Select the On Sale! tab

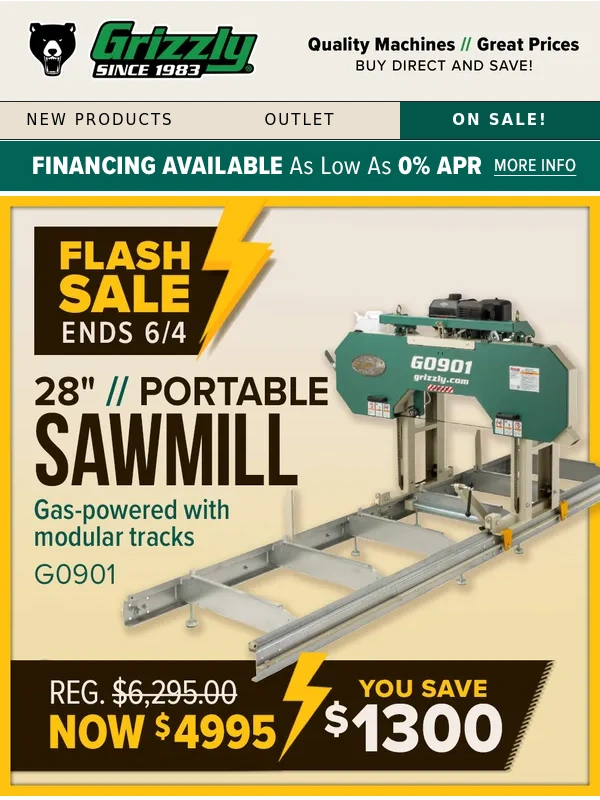click(x=499, y=120)
